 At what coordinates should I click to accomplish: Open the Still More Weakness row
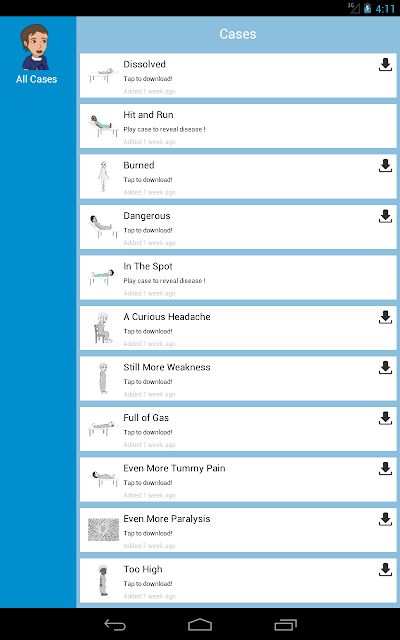point(238,378)
